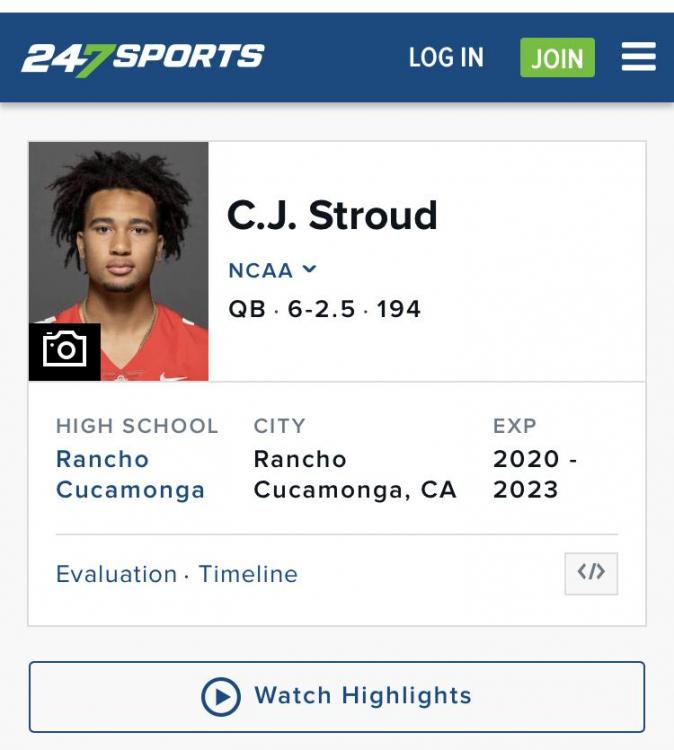Open the hamburger menu
Viewport: 674px width, 750px height.
(x=638, y=57)
